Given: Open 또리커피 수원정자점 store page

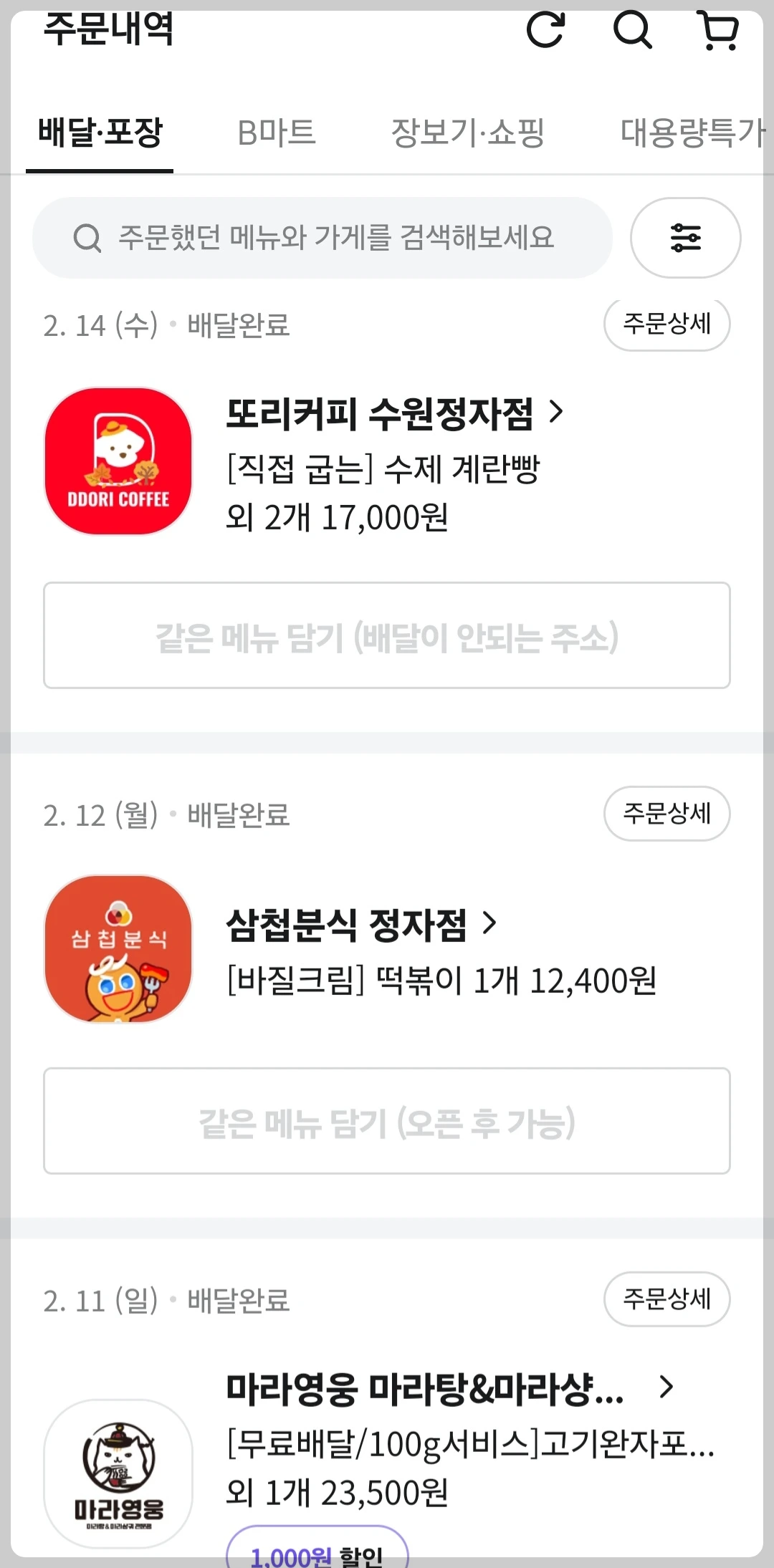Looking at the screenshot, I should (395, 413).
